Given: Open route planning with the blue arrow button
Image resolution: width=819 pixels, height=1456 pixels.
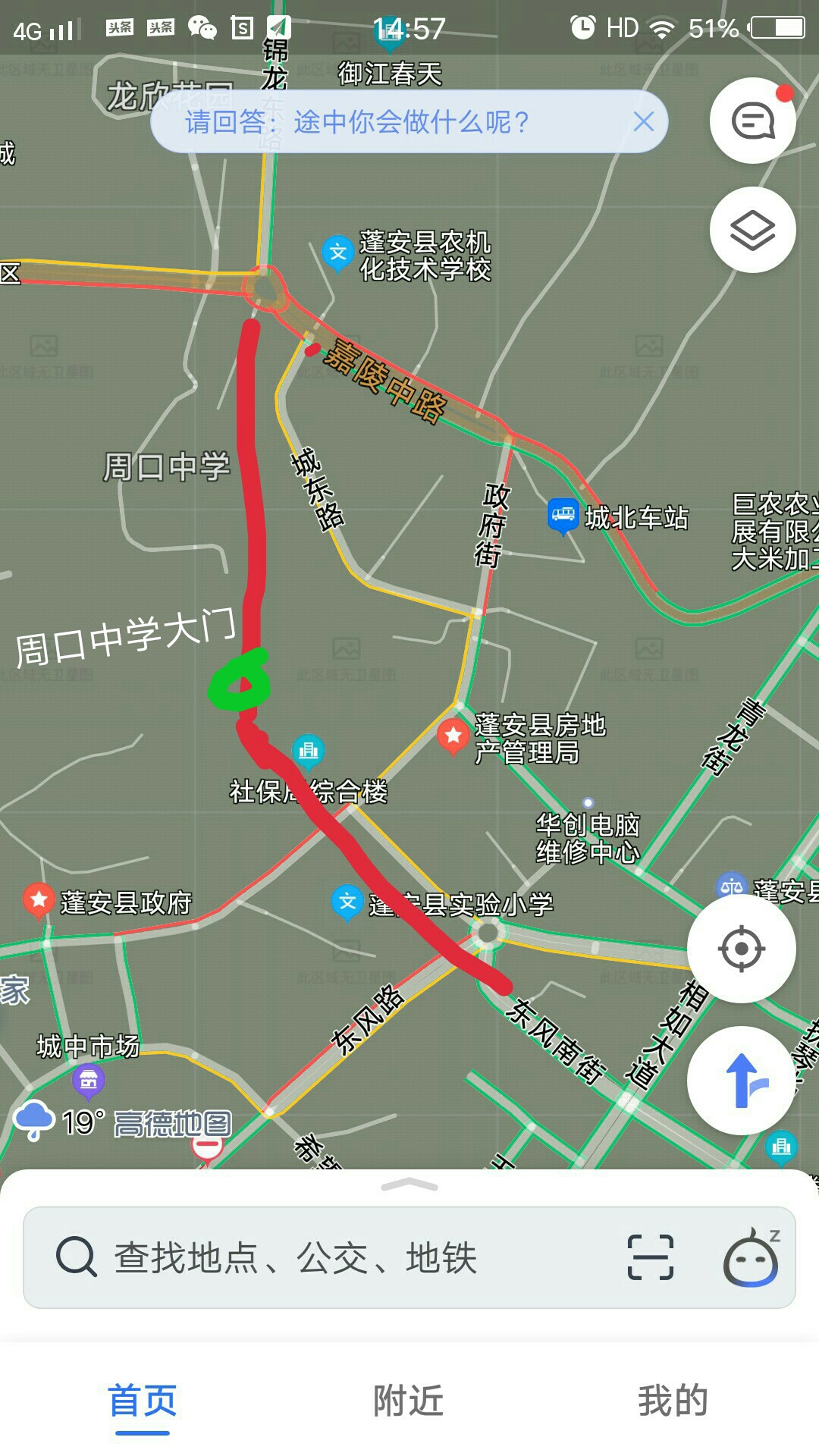Looking at the screenshot, I should coord(741,1081).
